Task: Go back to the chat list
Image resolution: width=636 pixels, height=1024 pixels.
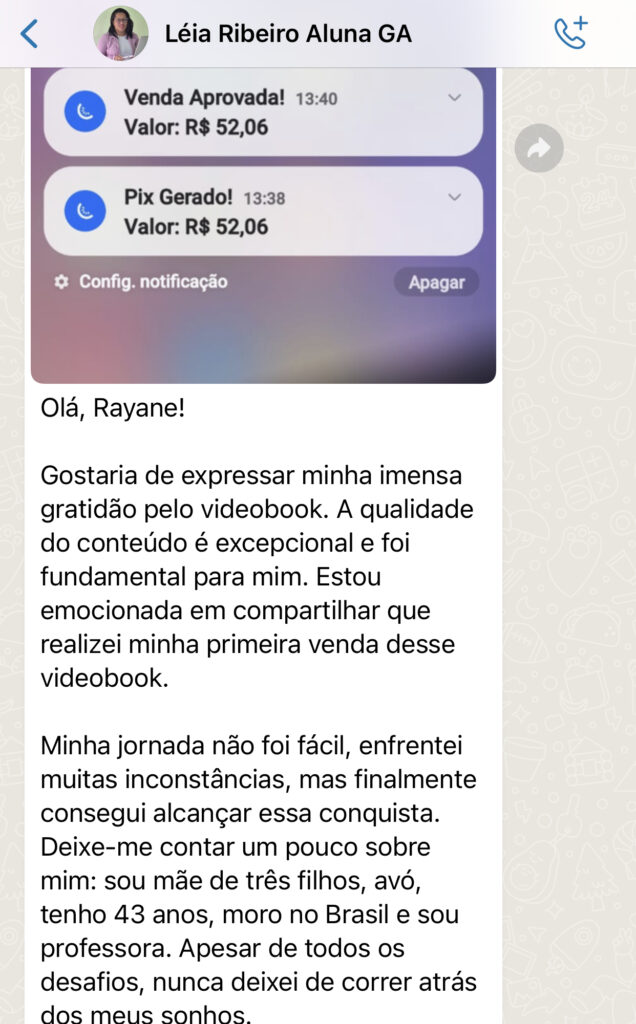Action: point(29,34)
